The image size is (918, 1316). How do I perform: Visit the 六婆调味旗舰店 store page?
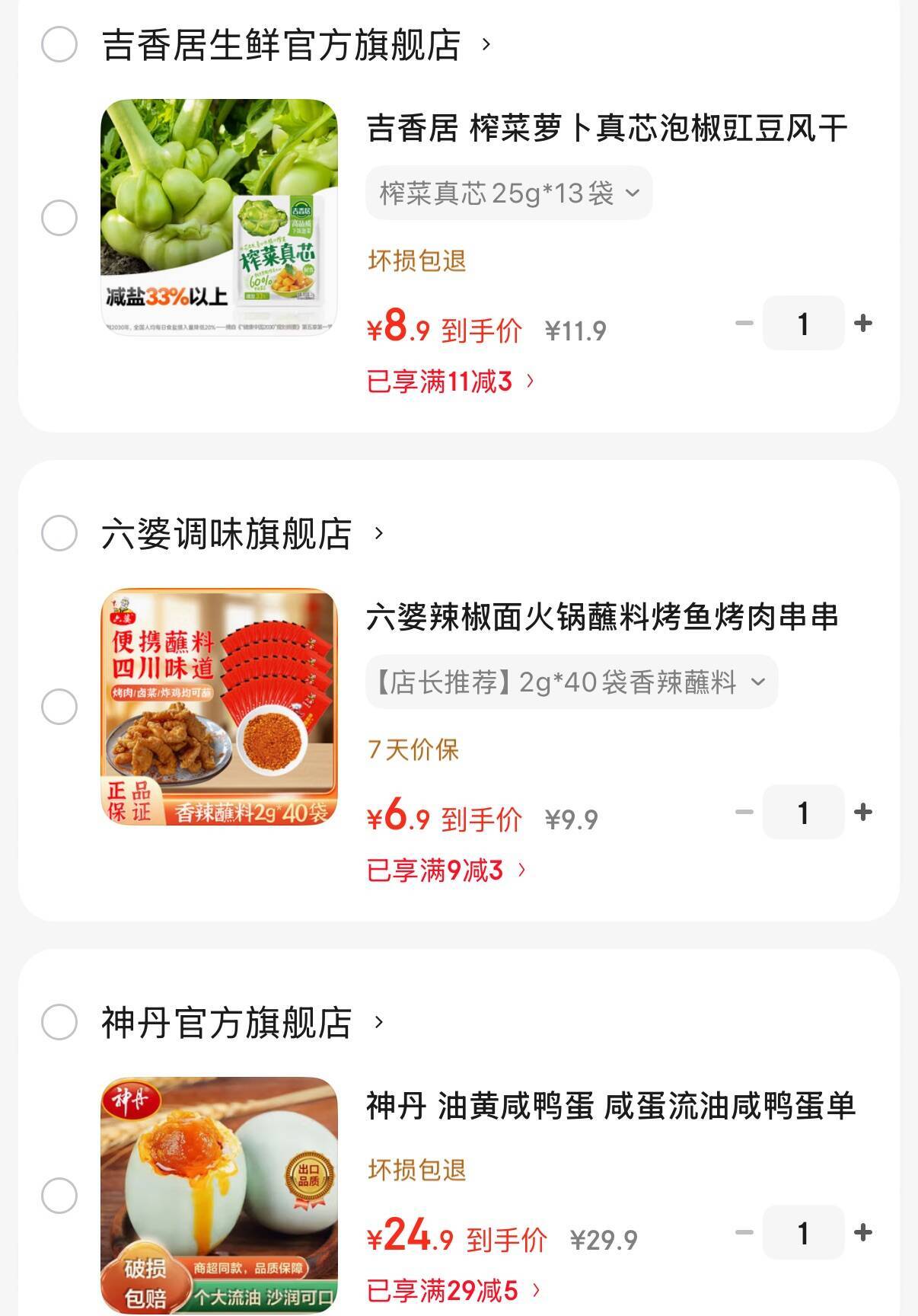(227, 534)
